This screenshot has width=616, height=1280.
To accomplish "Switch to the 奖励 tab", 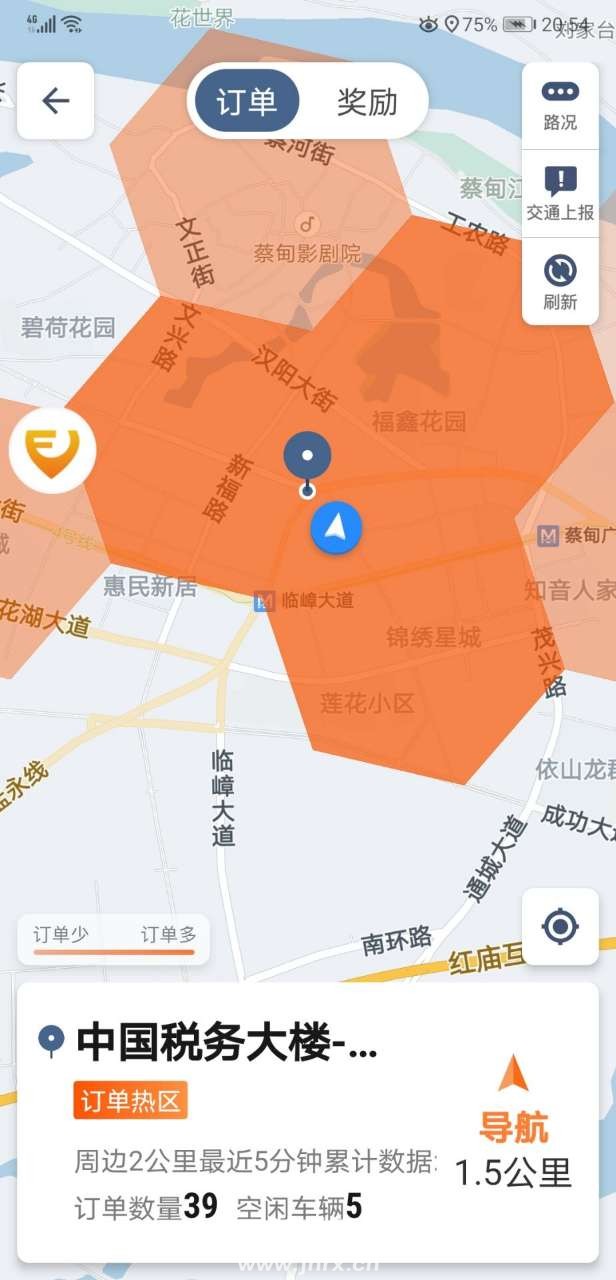I will coord(367,101).
